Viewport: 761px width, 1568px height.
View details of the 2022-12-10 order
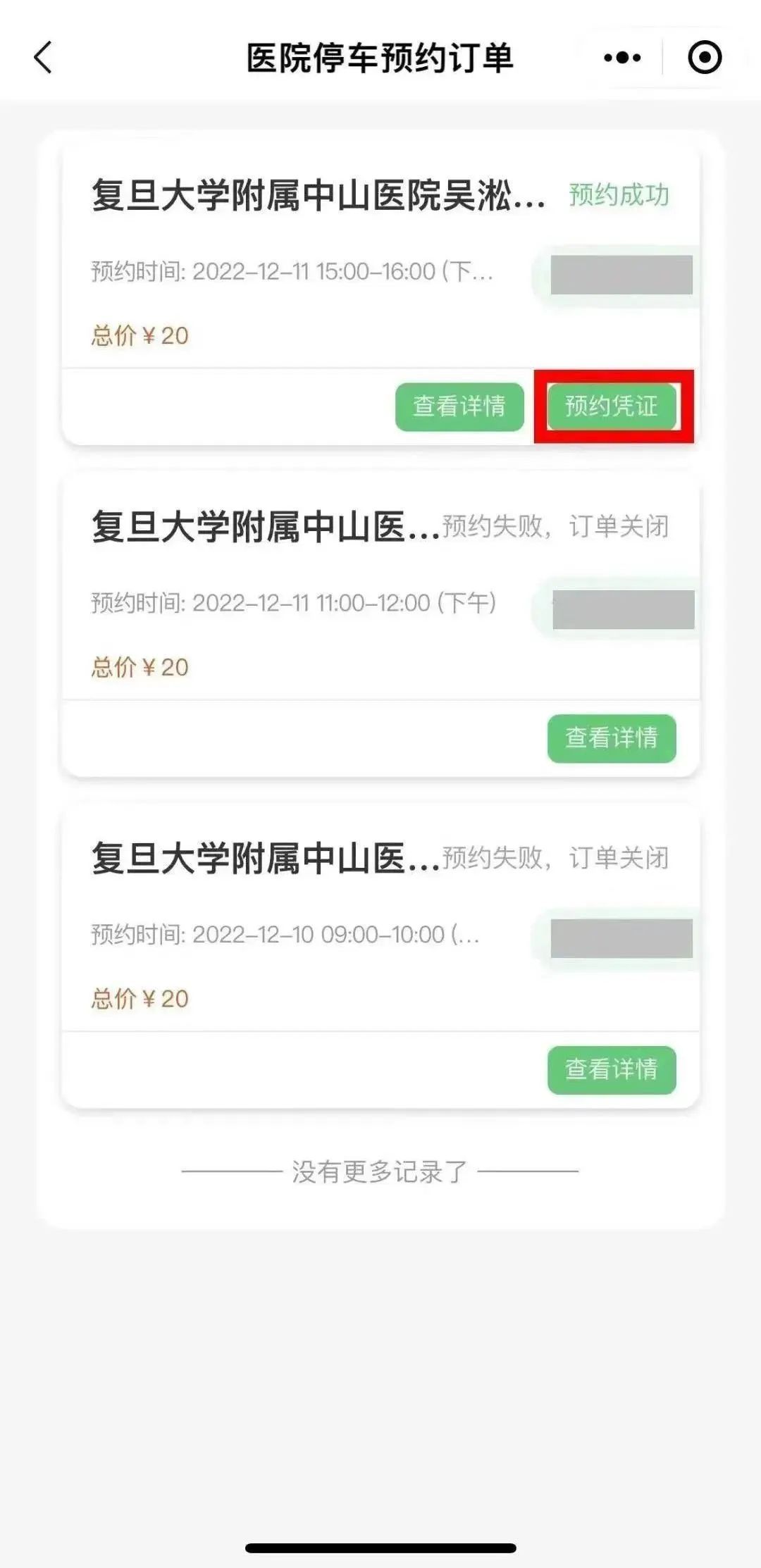[x=611, y=1070]
